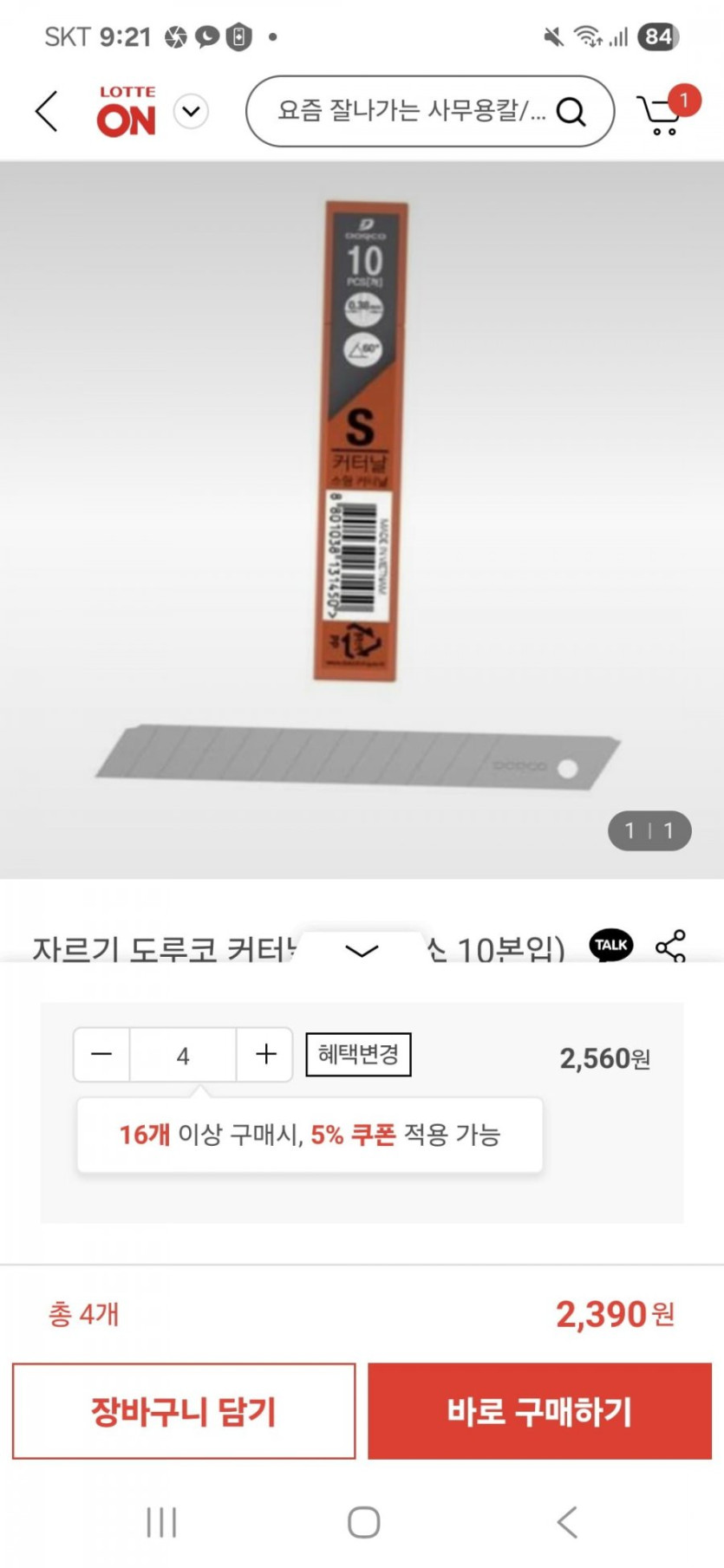Image resolution: width=724 pixels, height=1568 pixels.
Task: Tap 혜택변경 to change benefits
Action: [358, 1054]
